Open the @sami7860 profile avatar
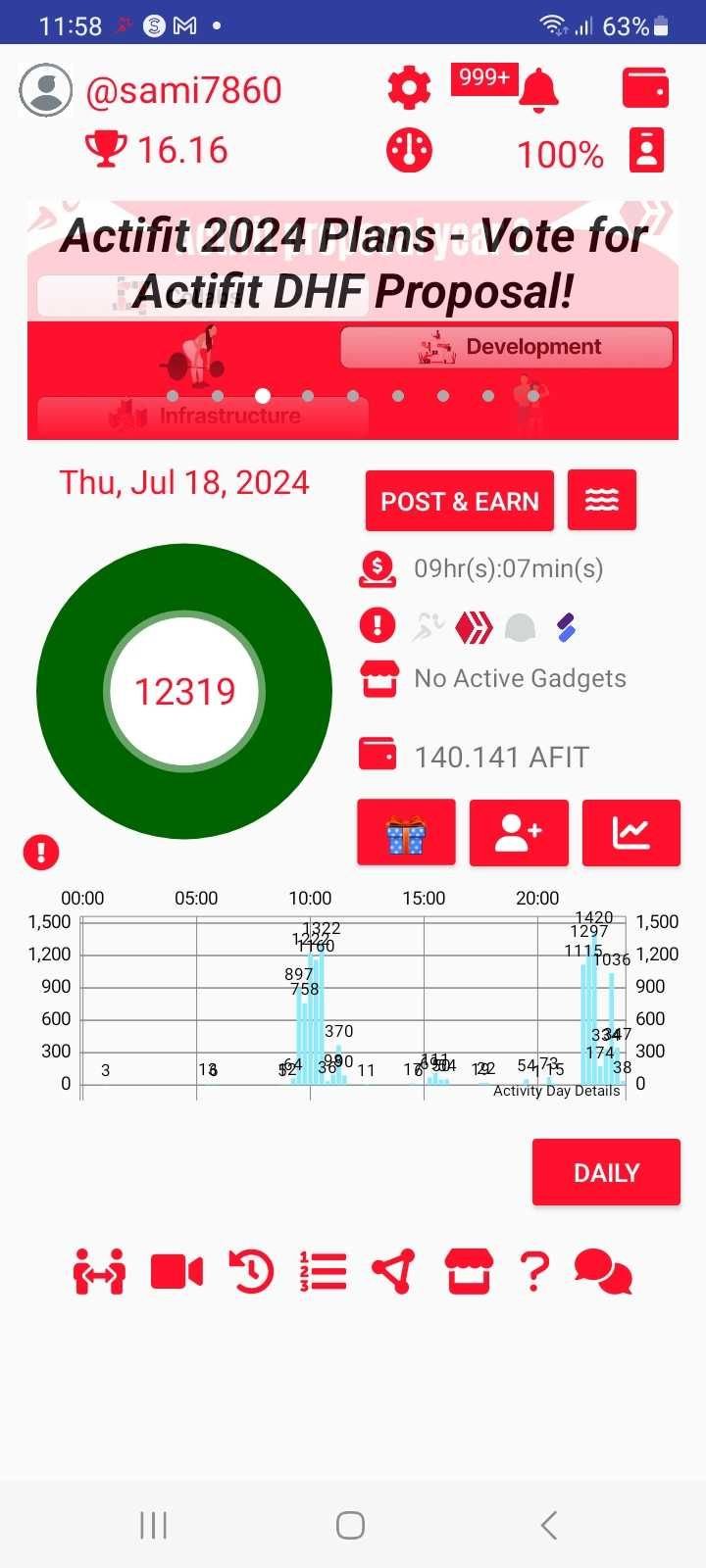Screen dimensions: 706x1568 tap(46, 90)
